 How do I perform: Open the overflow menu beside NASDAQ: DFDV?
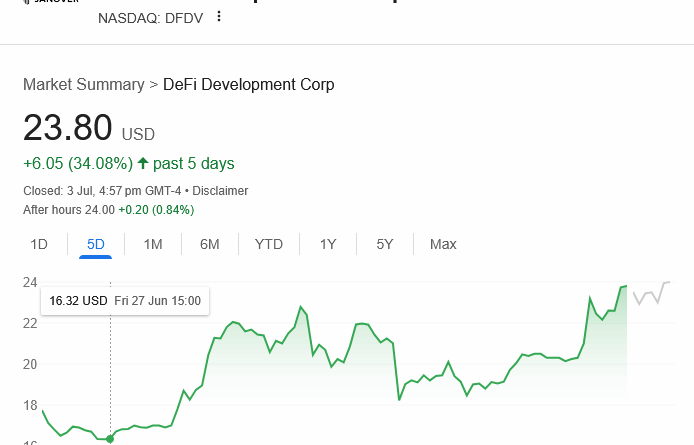pos(219,17)
